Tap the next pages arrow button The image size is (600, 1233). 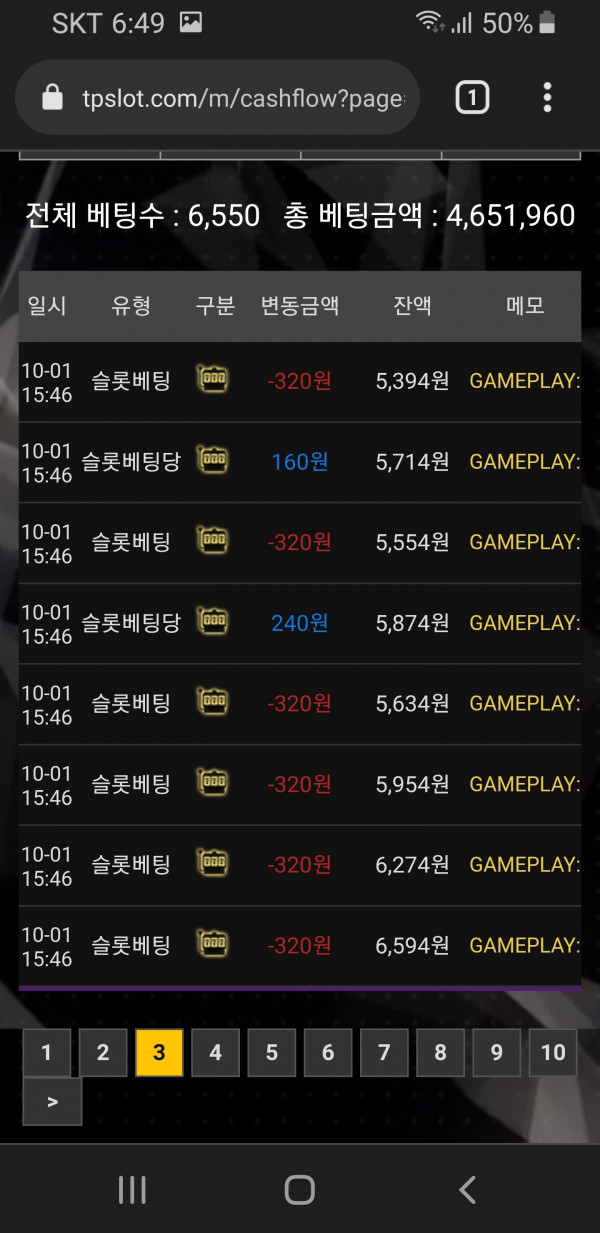click(52, 1102)
